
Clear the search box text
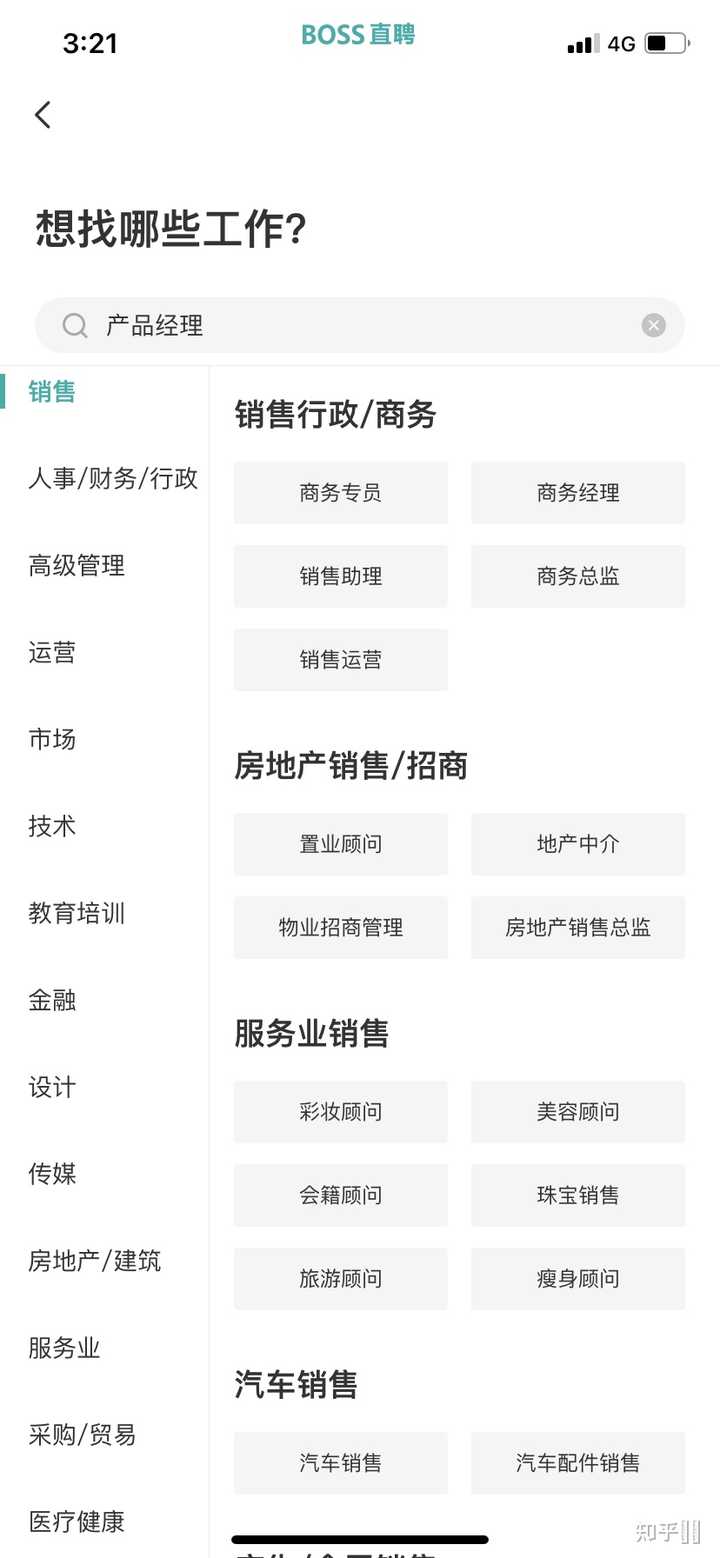[x=653, y=325]
